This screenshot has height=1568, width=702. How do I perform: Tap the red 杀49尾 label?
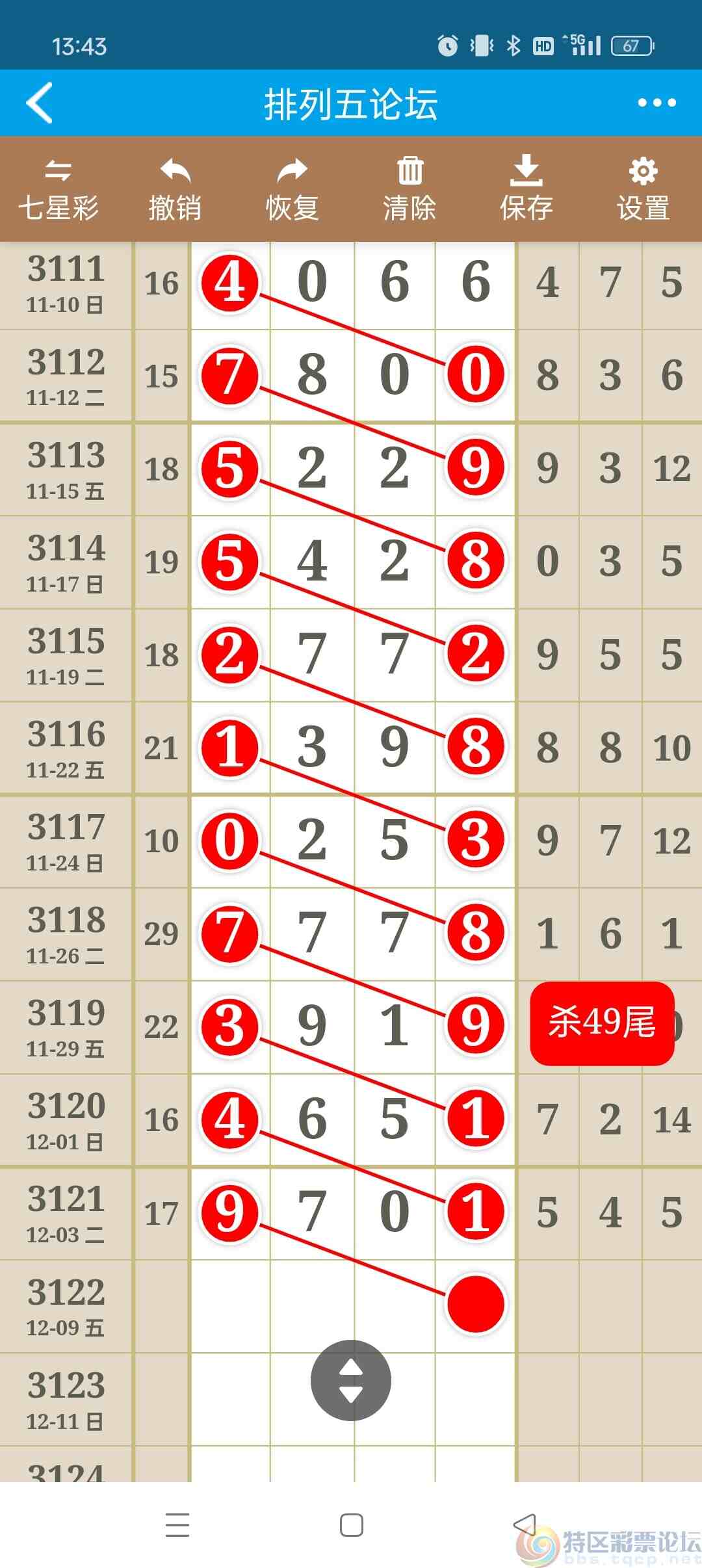[602, 1023]
